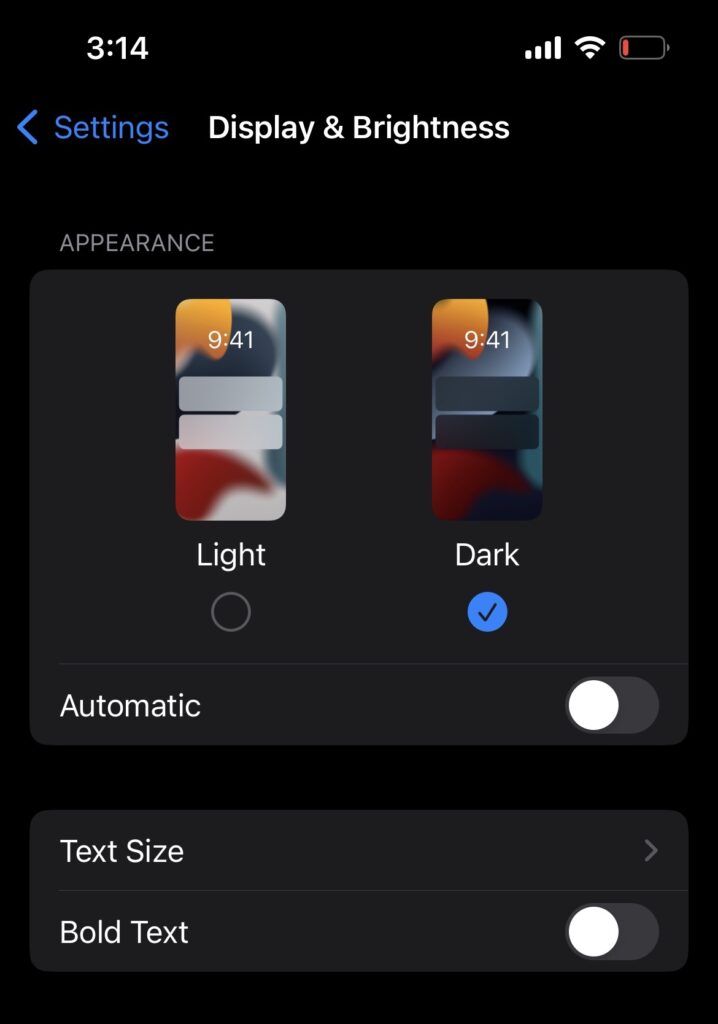Tap the Dark appearance checkmark
The height and width of the screenshot is (1024, 718).
coord(487,613)
